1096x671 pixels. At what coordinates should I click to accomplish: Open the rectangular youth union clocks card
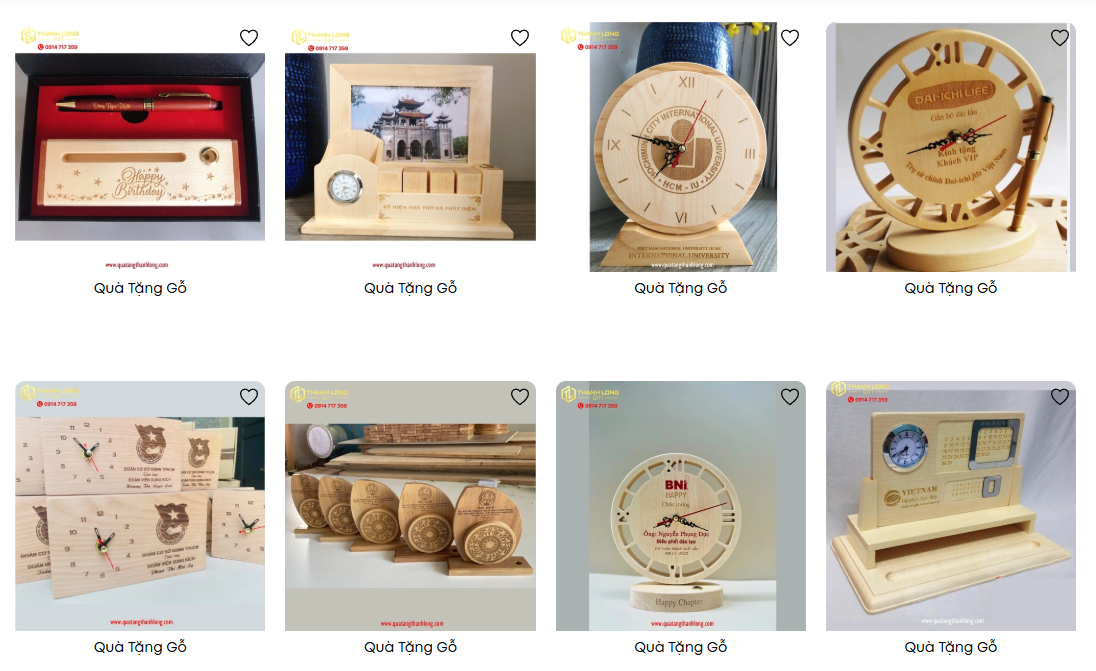[x=140, y=510]
